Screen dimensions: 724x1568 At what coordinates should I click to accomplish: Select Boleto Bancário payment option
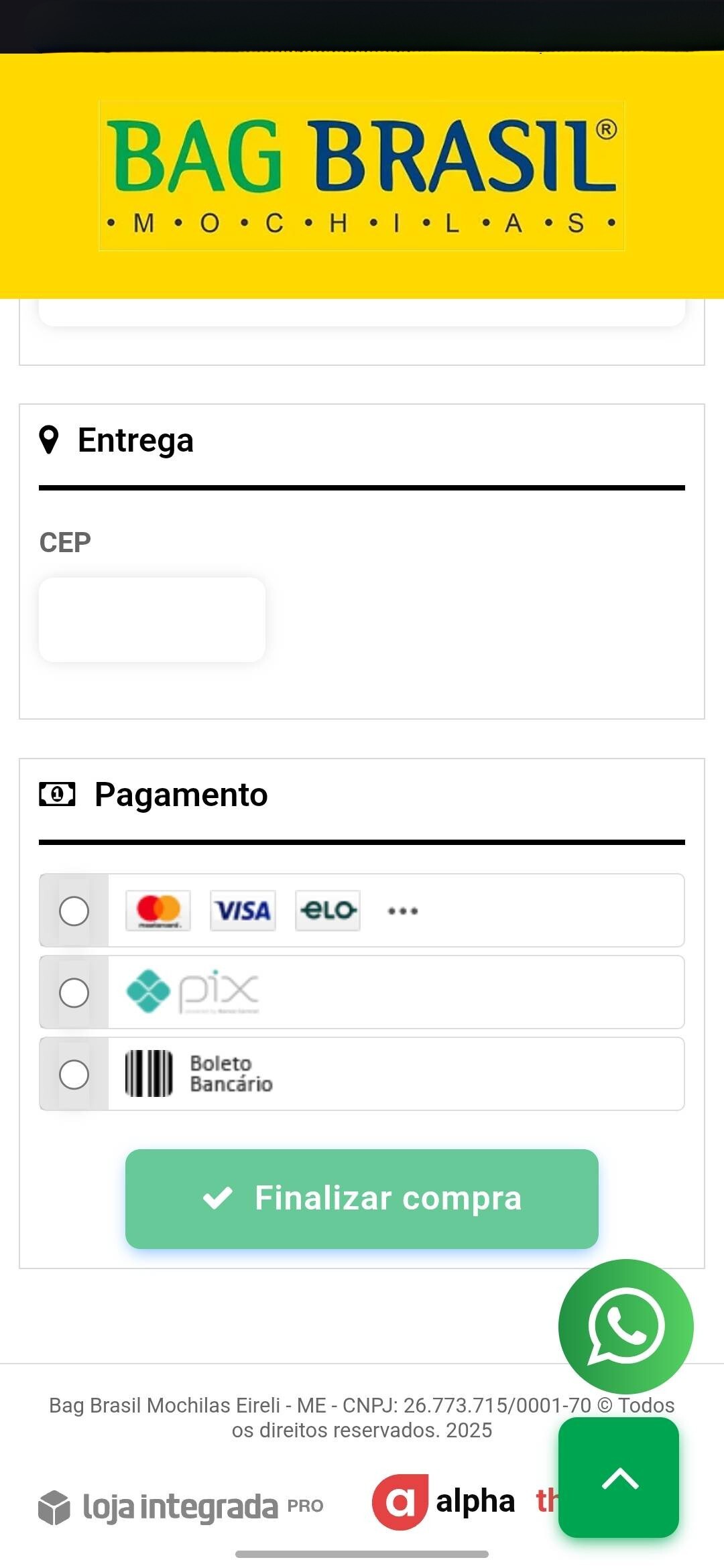click(x=74, y=1074)
